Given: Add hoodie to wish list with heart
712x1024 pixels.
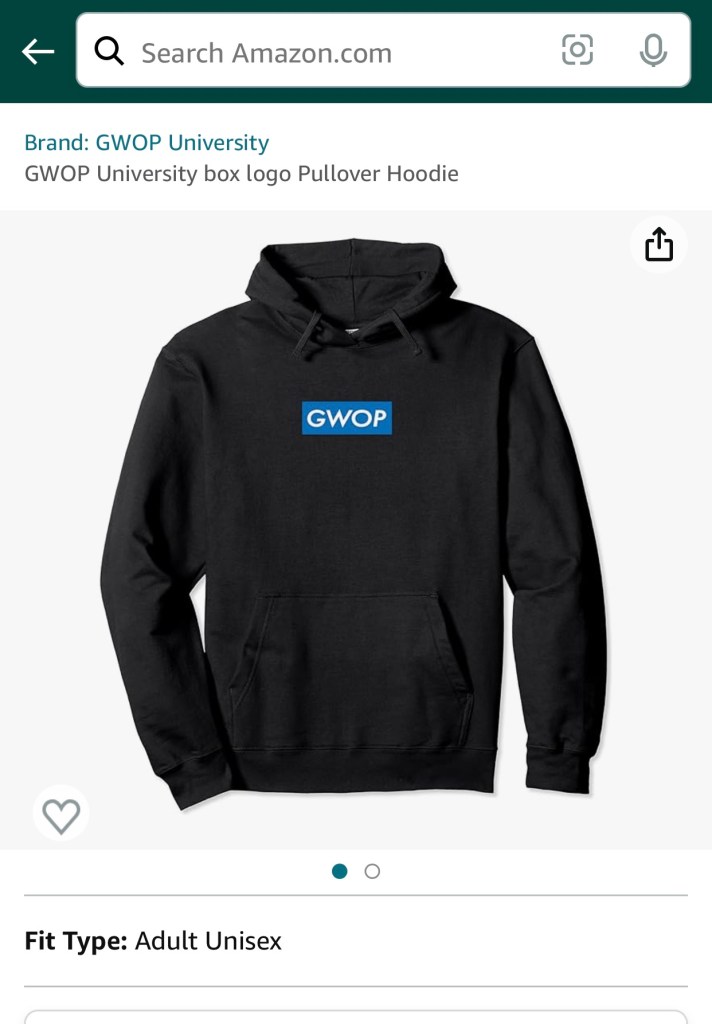Looking at the screenshot, I should tap(61, 815).
